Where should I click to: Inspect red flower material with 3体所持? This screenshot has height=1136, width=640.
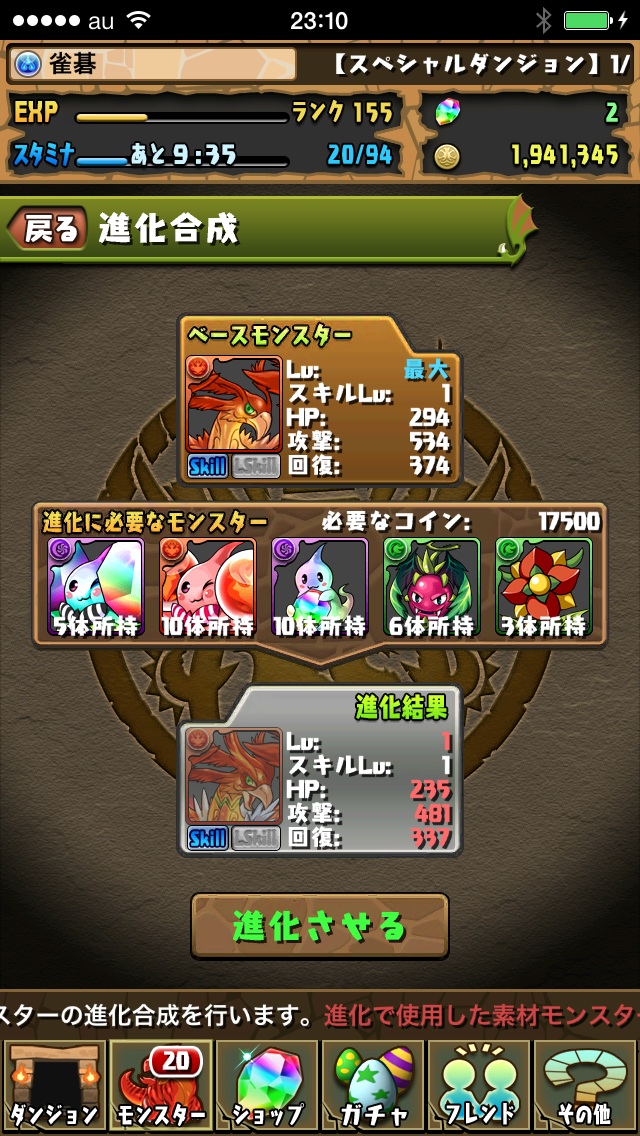pyautogui.click(x=544, y=586)
